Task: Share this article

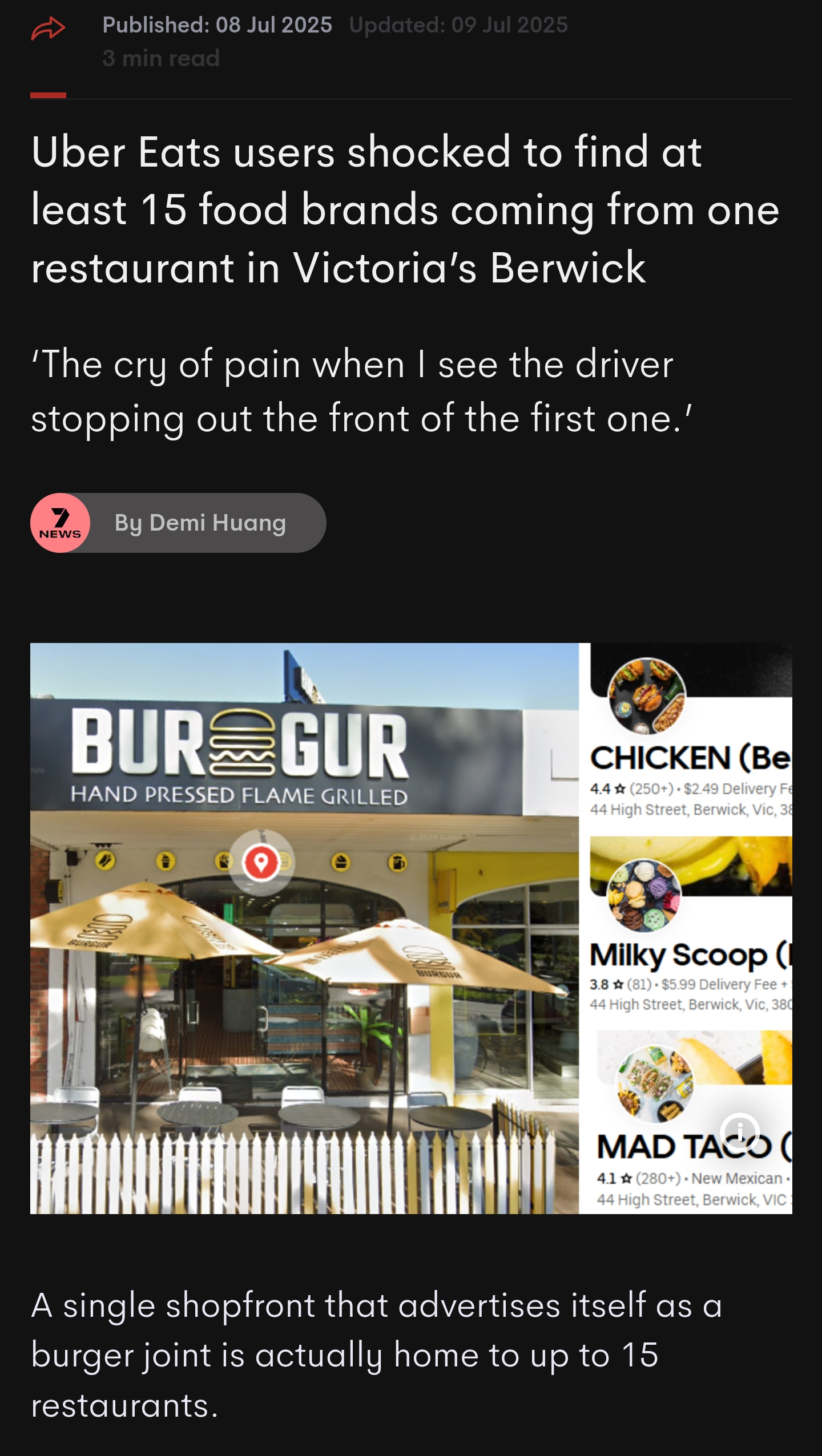Action: (x=48, y=28)
